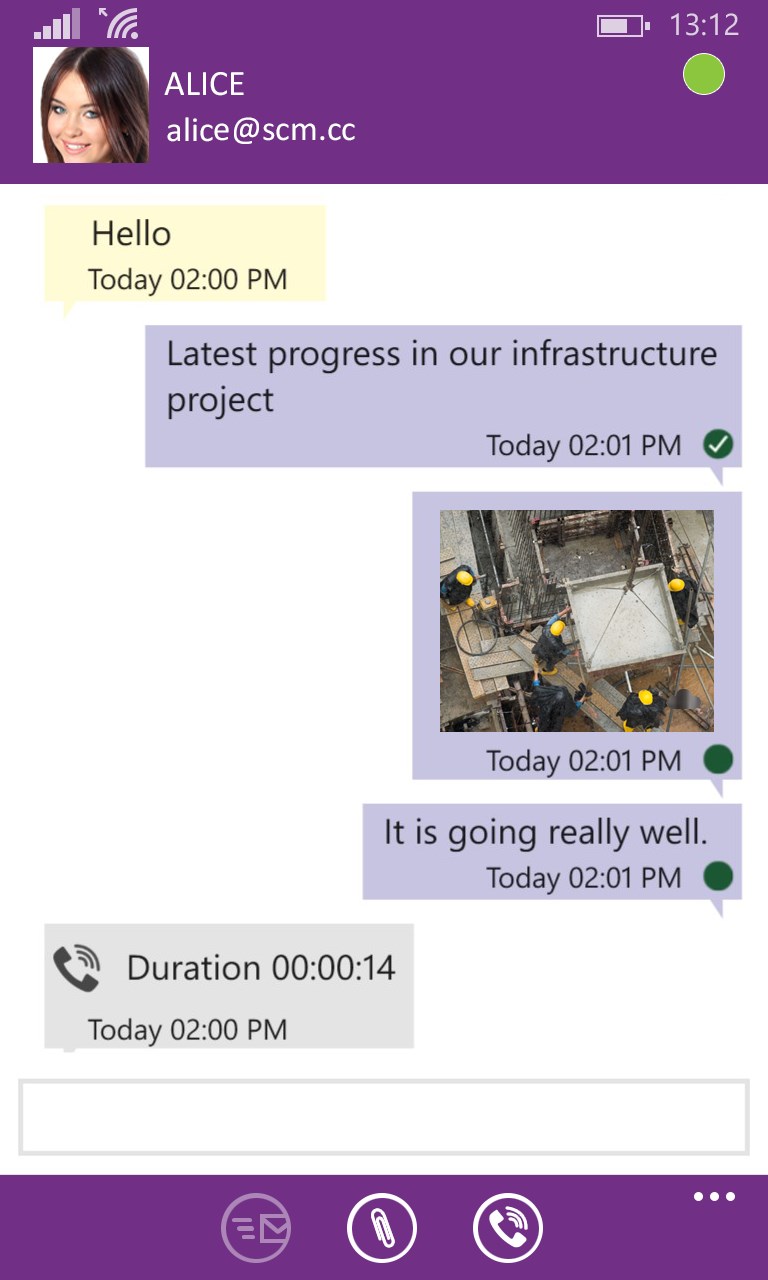
Task: Tap the message text input field
Action: (384, 1117)
